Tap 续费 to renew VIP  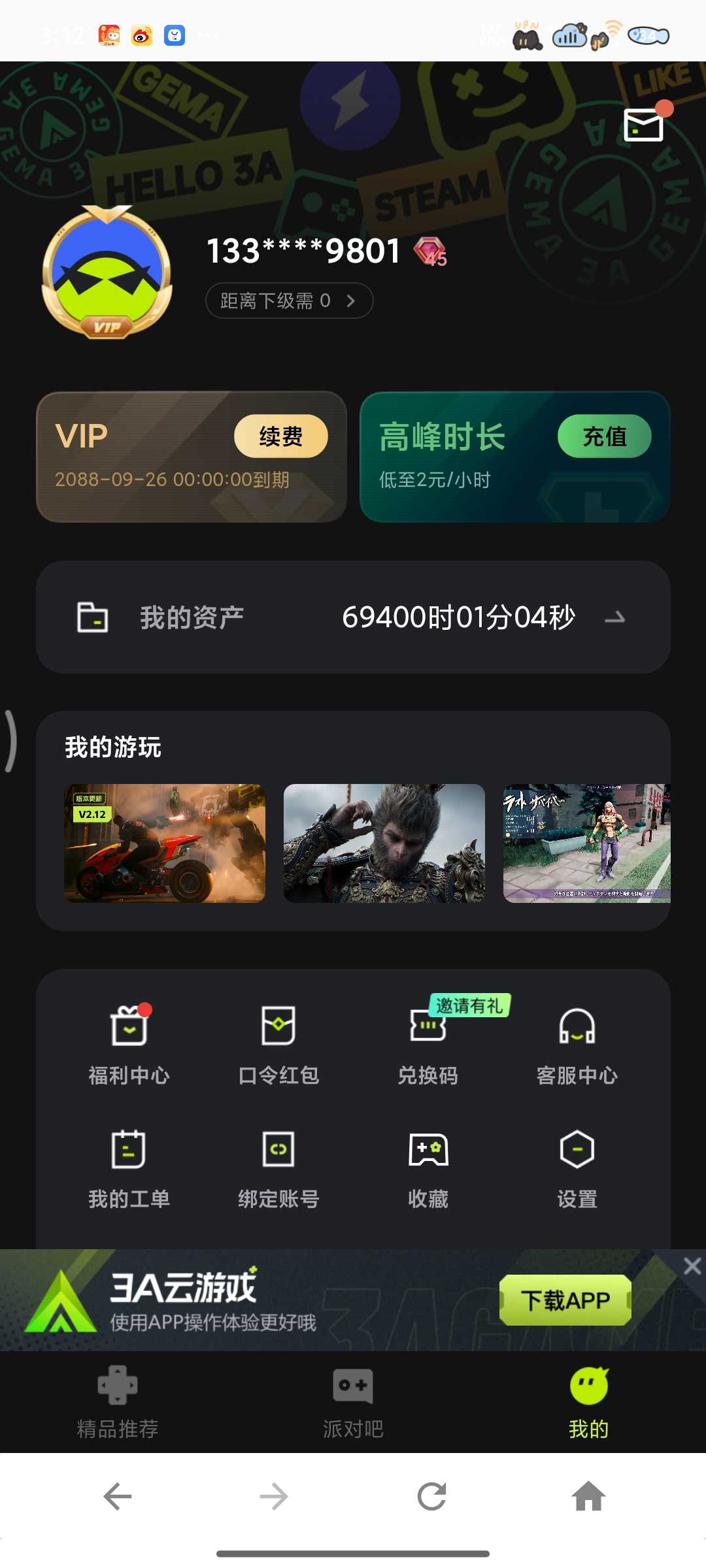(280, 436)
